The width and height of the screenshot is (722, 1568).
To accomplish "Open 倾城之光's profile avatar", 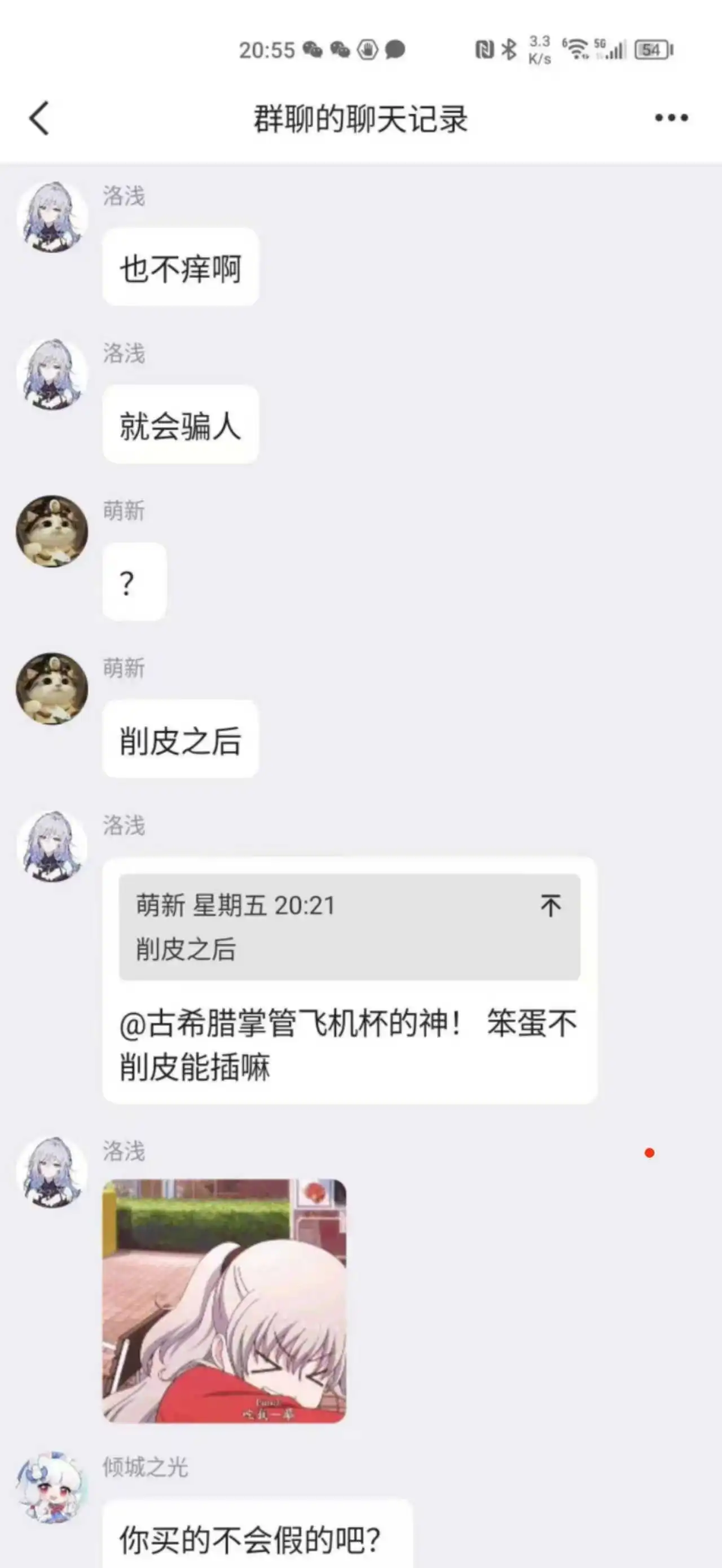I will point(52,1488).
